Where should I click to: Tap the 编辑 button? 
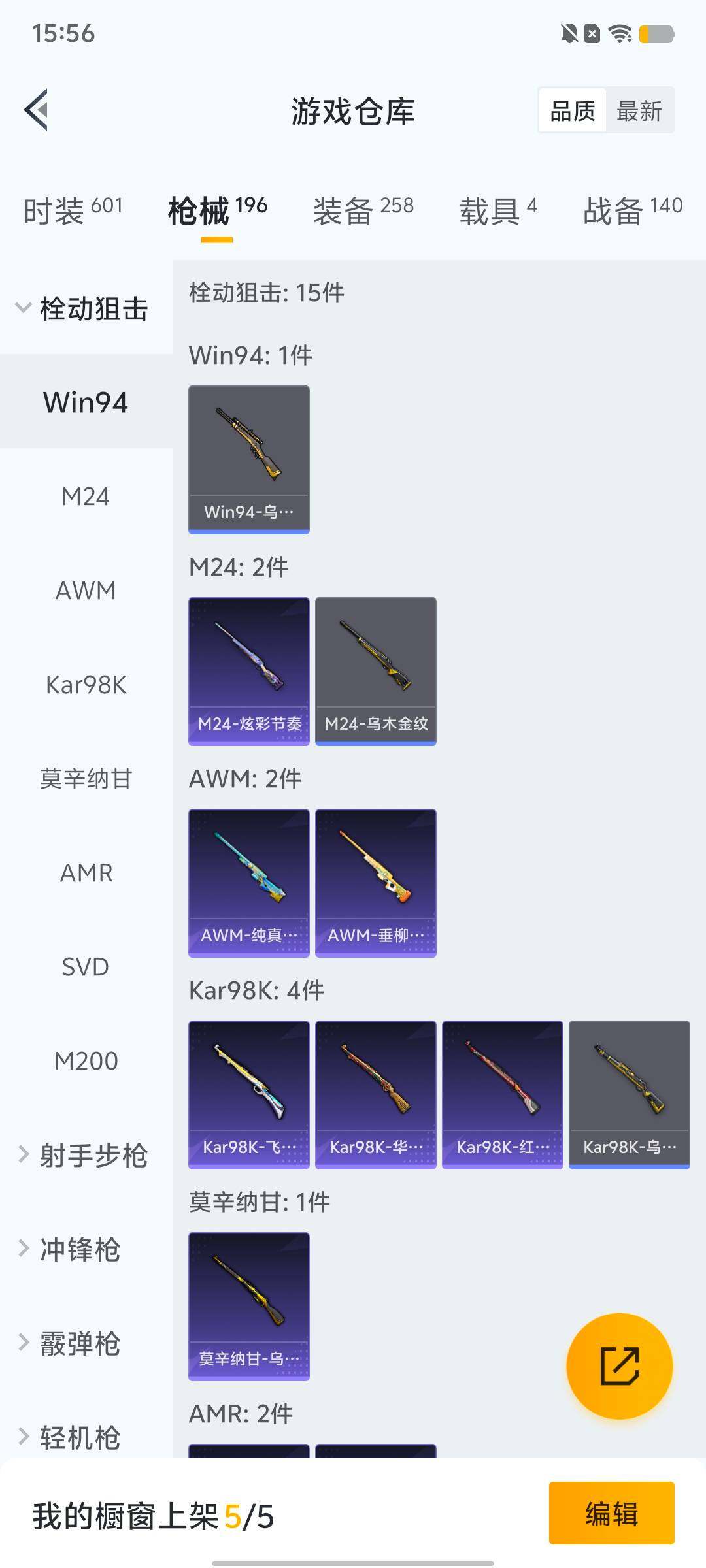611,1513
